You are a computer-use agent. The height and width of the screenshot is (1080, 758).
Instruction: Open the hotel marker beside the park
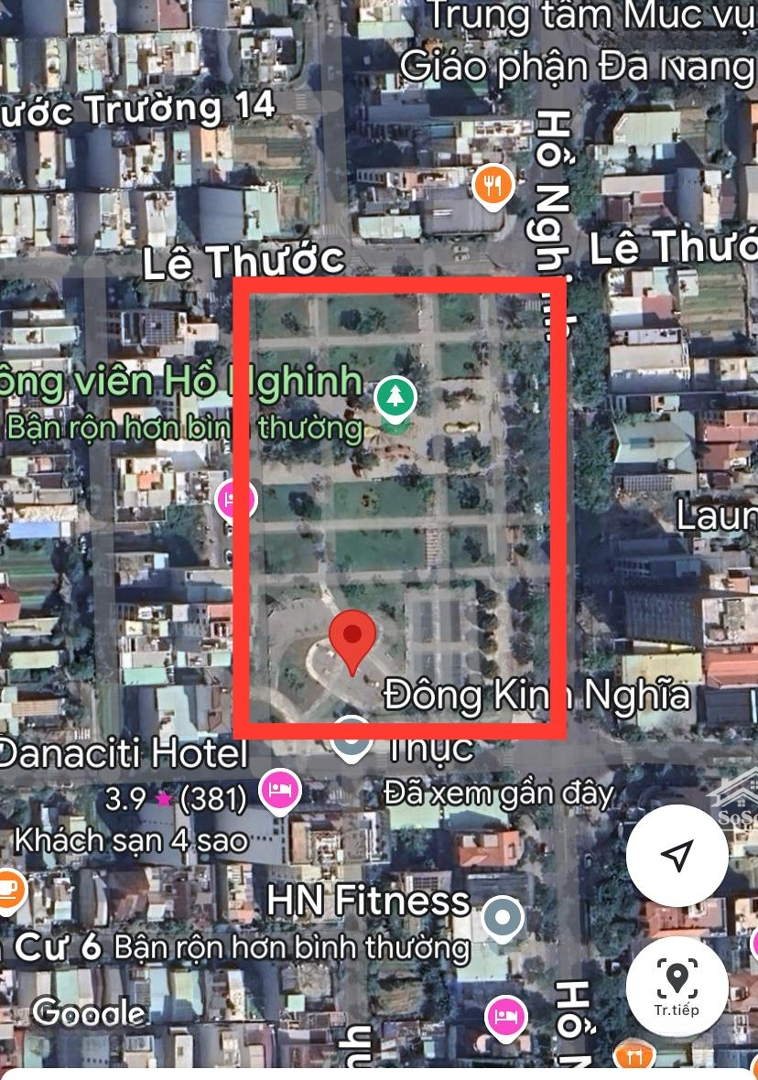point(235,498)
